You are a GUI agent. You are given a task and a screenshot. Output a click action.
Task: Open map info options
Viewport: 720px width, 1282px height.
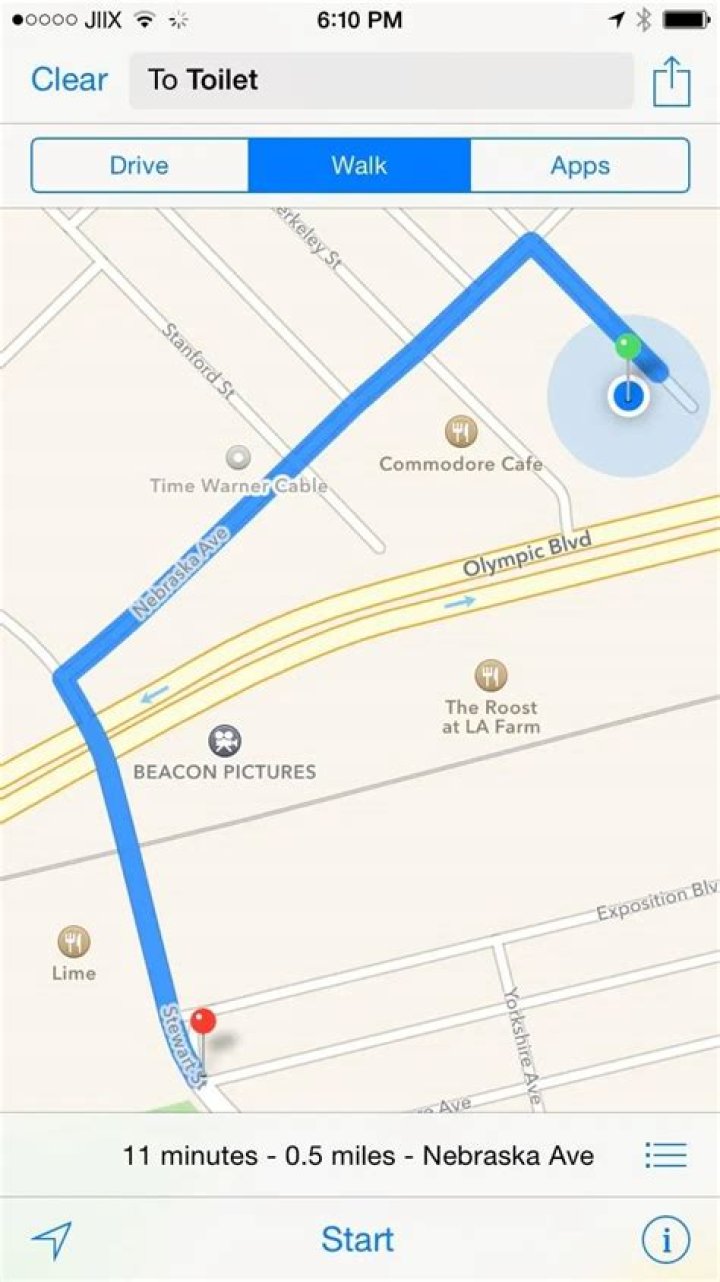point(666,1241)
